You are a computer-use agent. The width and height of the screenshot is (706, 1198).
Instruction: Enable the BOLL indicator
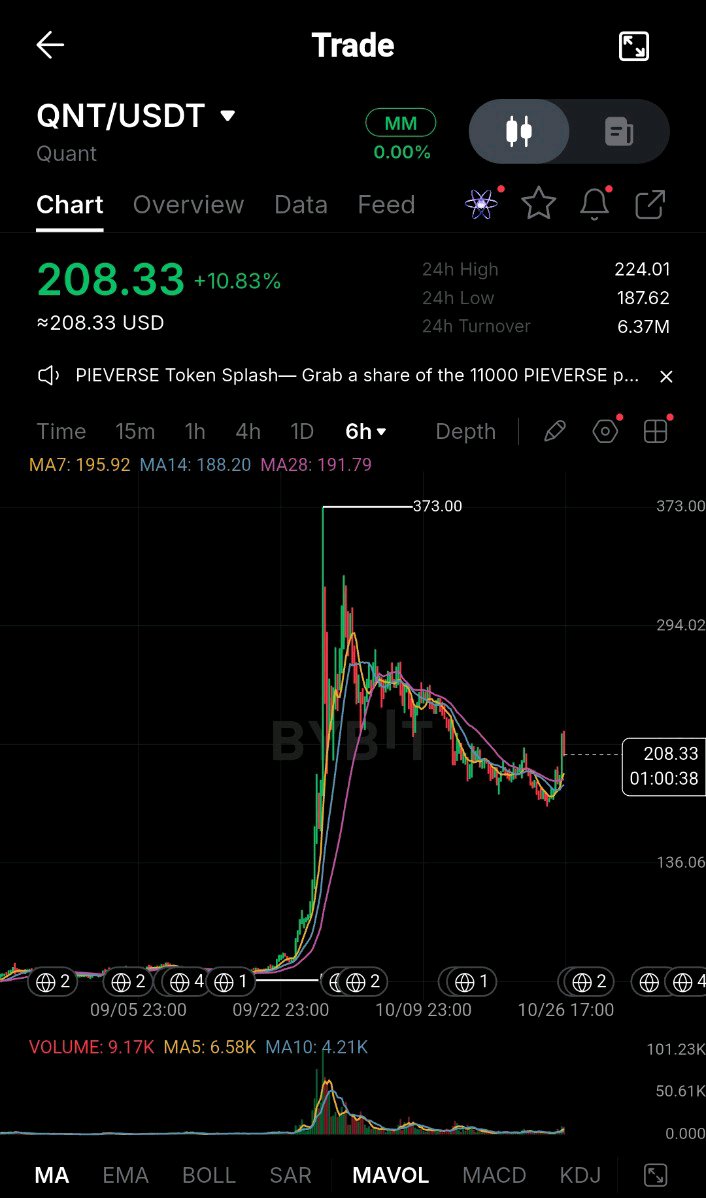pyautogui.click(x=209, y=1175)
